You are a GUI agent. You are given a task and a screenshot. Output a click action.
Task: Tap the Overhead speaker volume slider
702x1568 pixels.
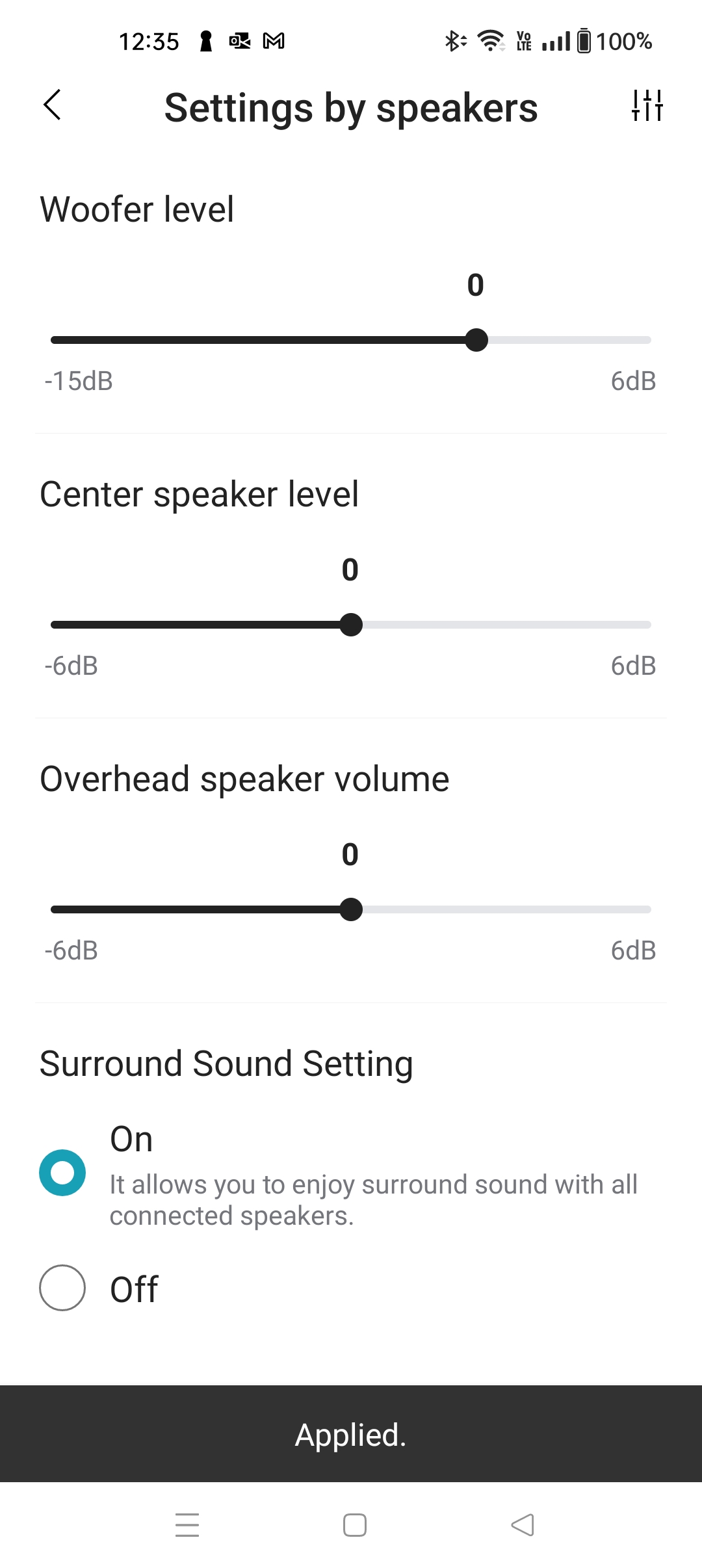[351, 909]
